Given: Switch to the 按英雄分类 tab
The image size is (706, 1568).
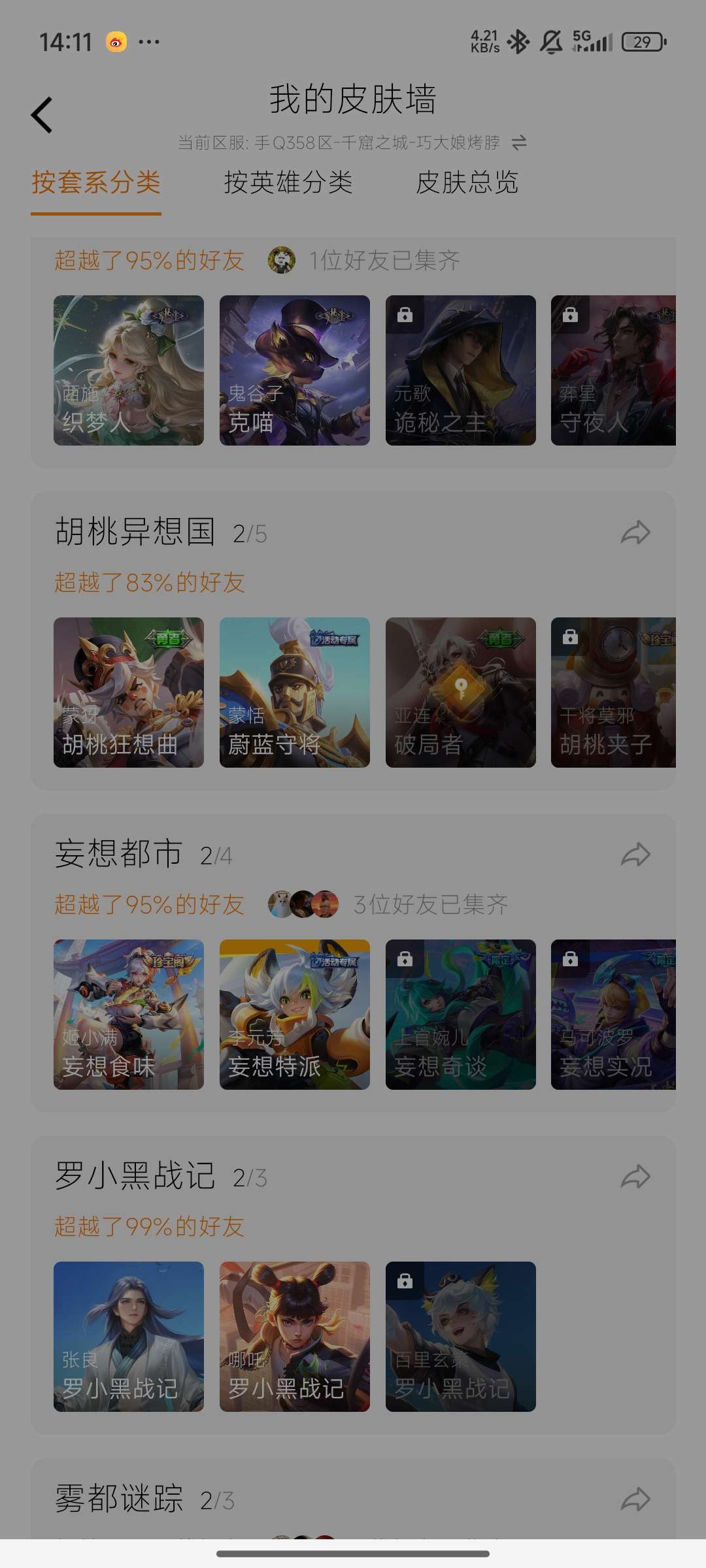Looking at the screenshot, I should tap(288, 184).
